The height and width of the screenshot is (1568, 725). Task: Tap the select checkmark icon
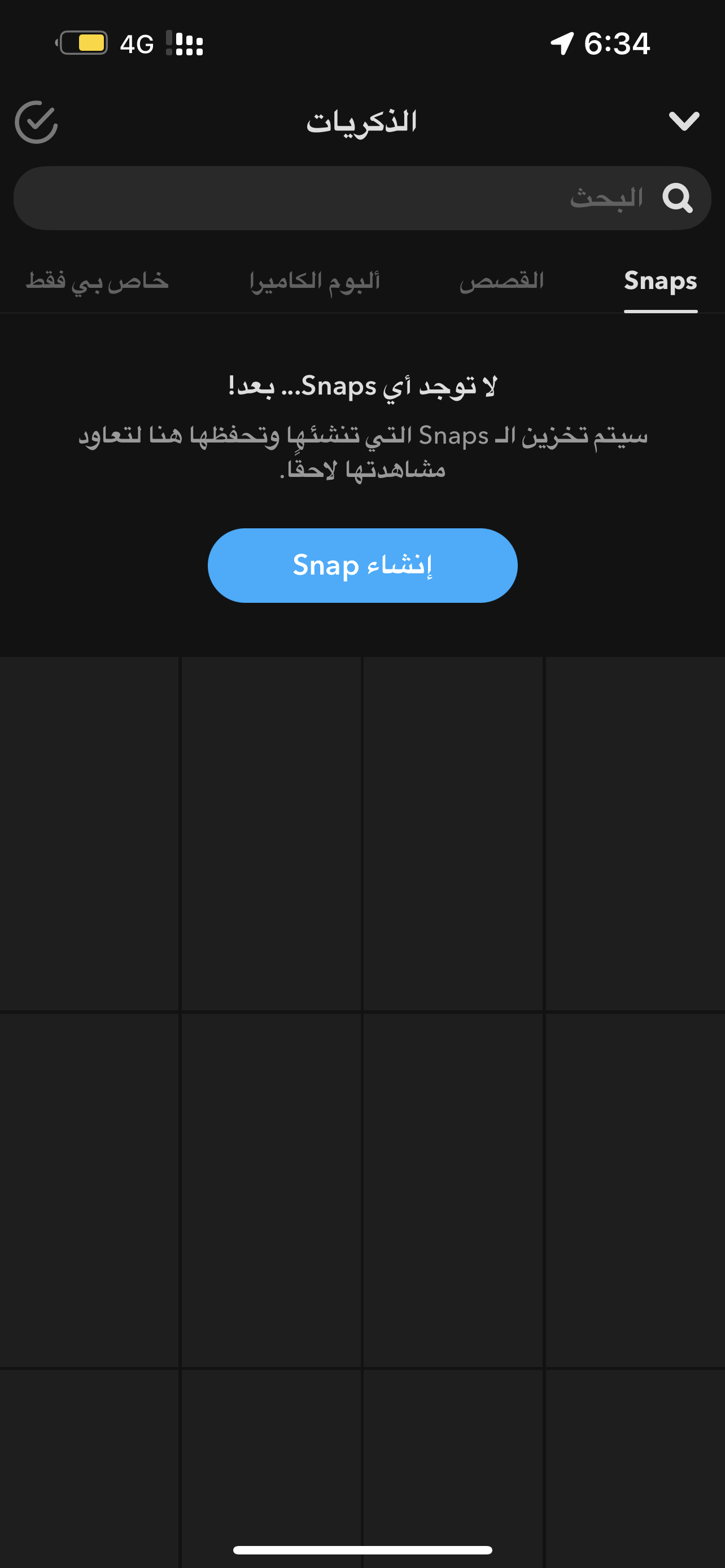click(37, 122)
